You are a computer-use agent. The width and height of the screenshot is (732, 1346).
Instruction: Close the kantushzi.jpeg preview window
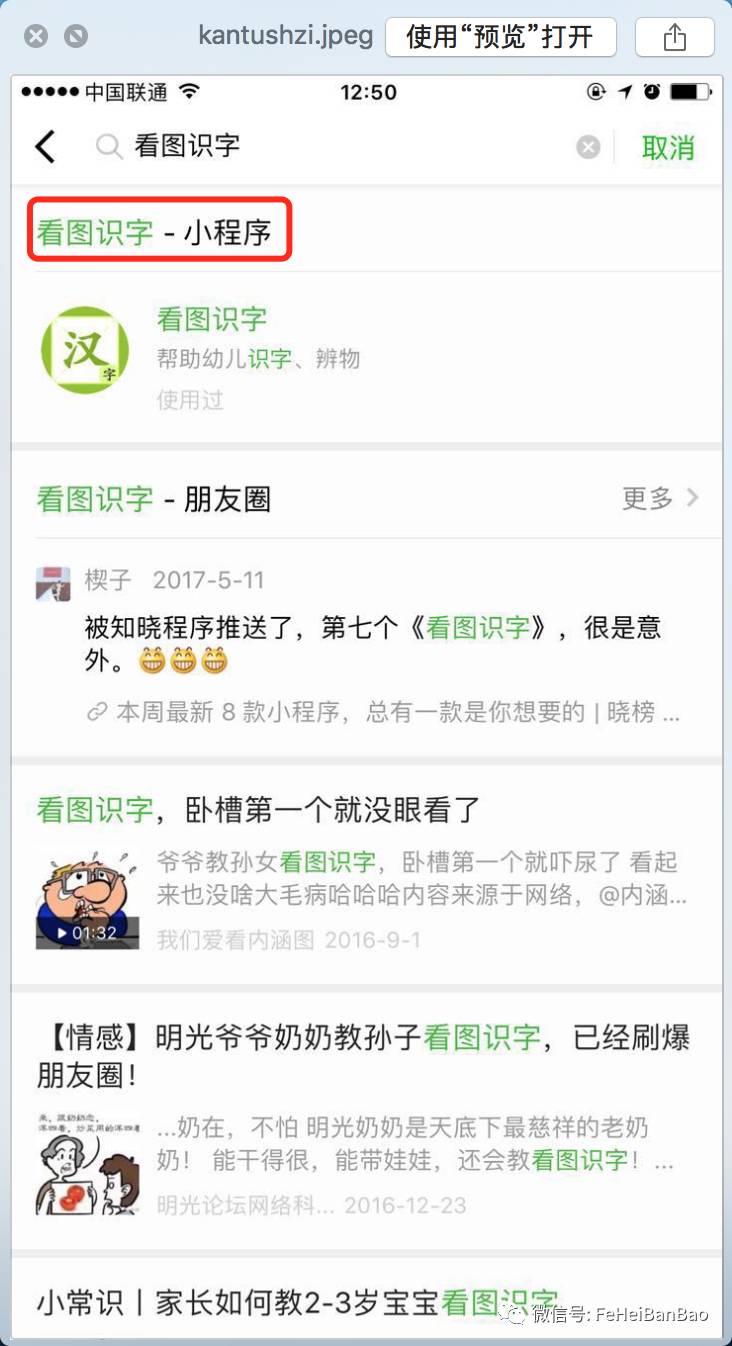(x=36, y=37)
